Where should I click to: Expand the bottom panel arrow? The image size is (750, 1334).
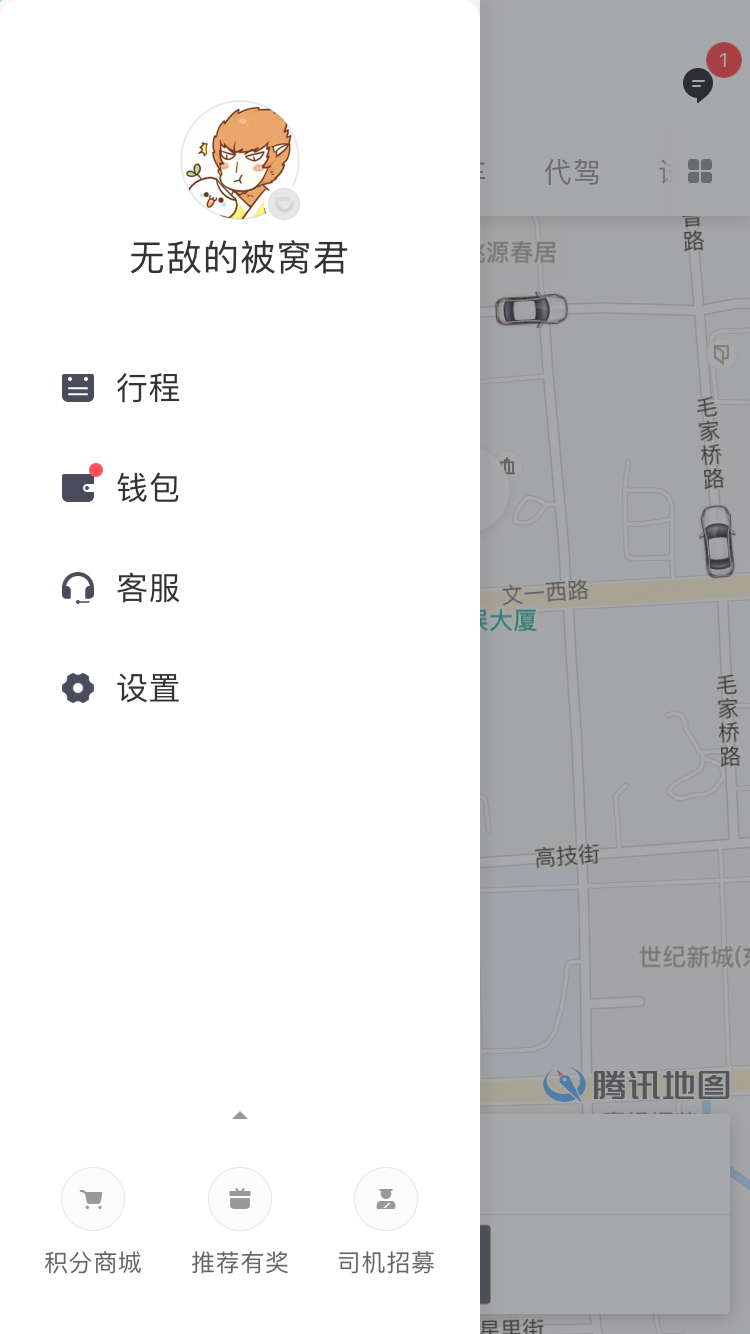(240, 1115)
